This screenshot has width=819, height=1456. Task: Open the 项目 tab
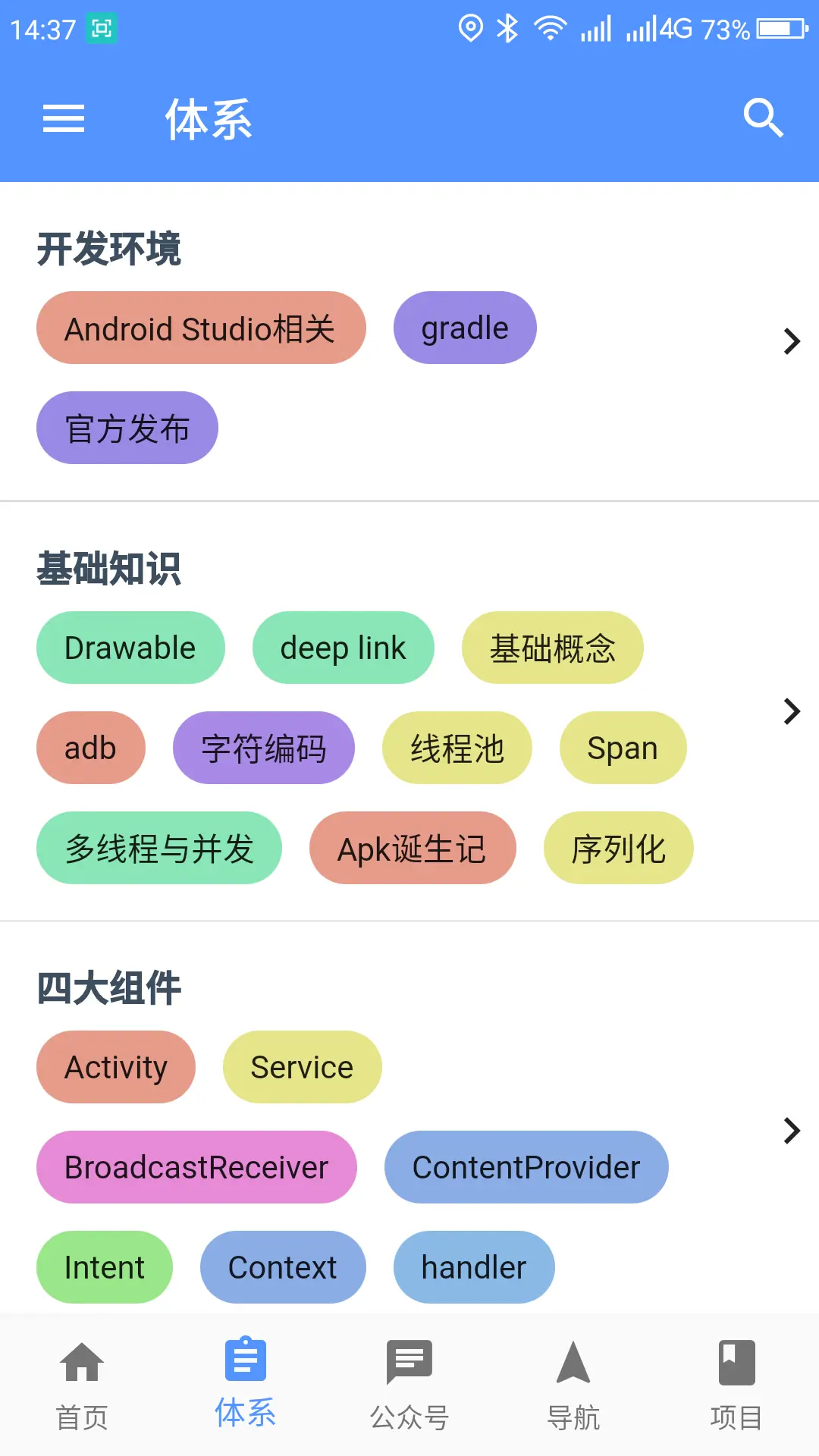point(736,1384)
